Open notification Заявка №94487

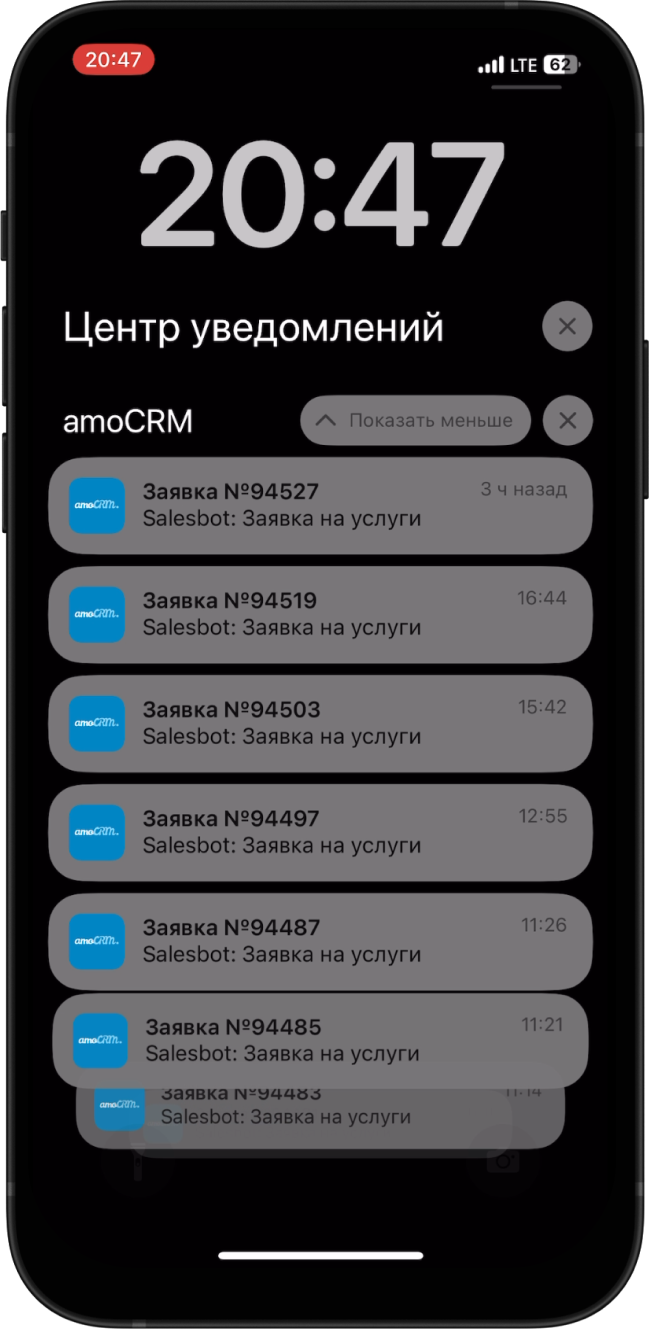(320, 941)
